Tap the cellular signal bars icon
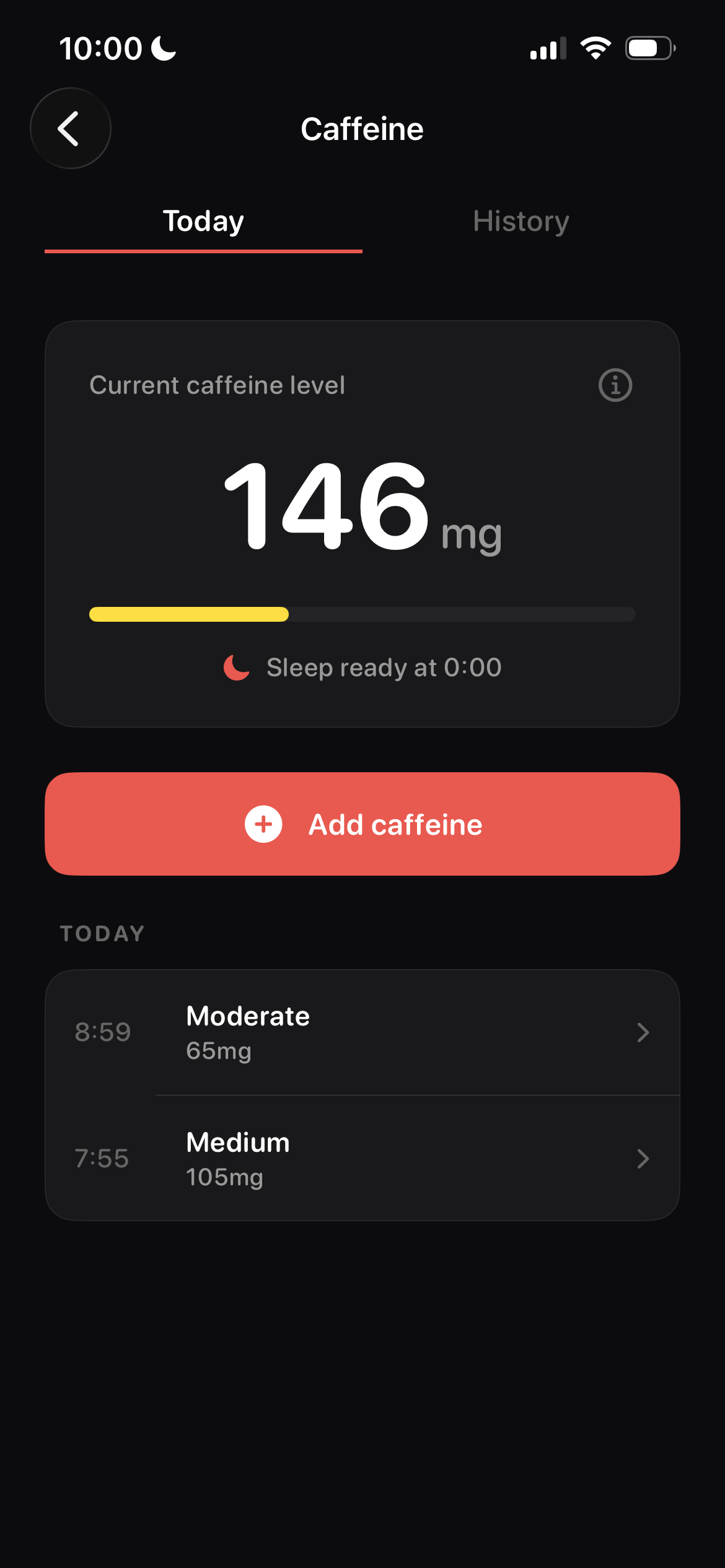 (x=548, y=48)
